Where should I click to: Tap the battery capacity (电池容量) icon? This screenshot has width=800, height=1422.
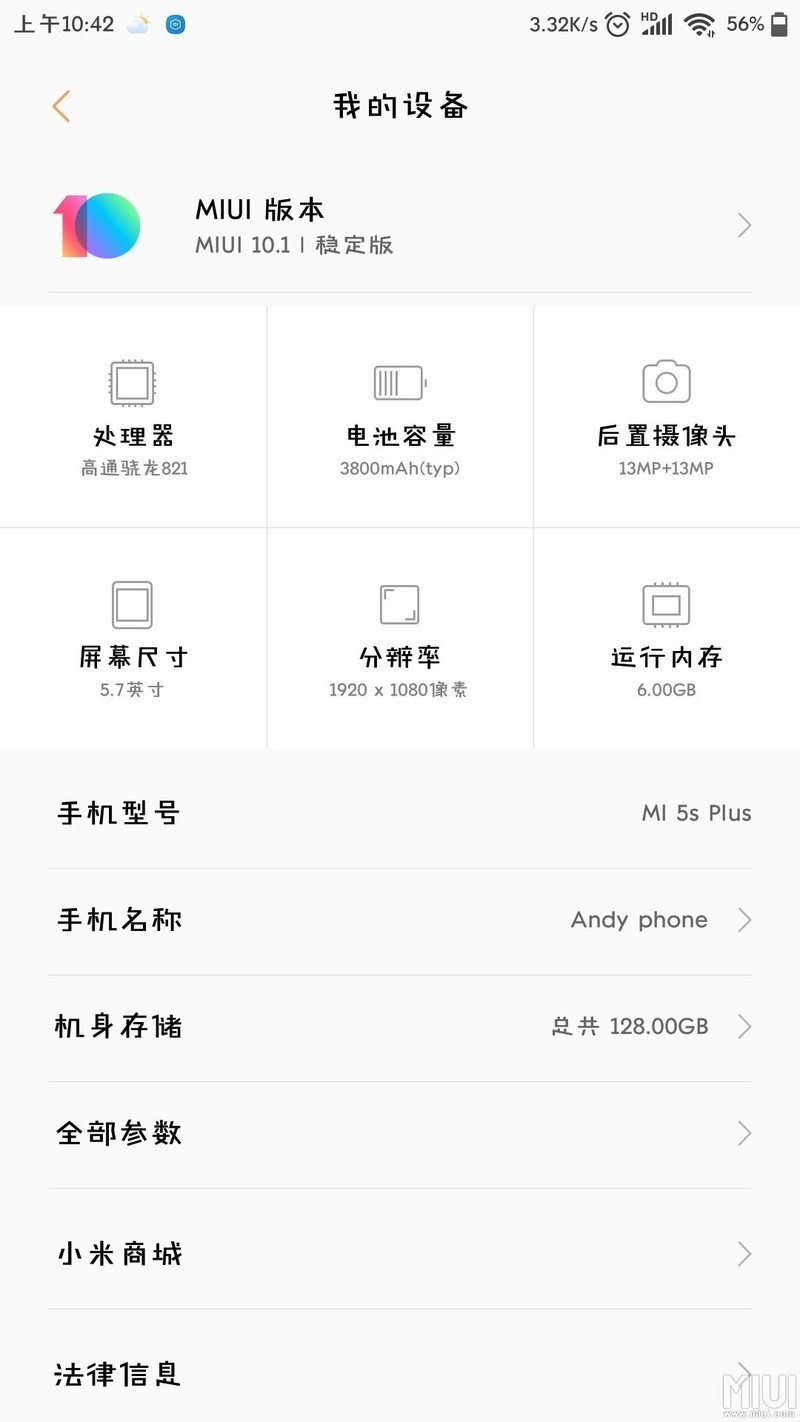pyautogui.click(x=399, y=381)
